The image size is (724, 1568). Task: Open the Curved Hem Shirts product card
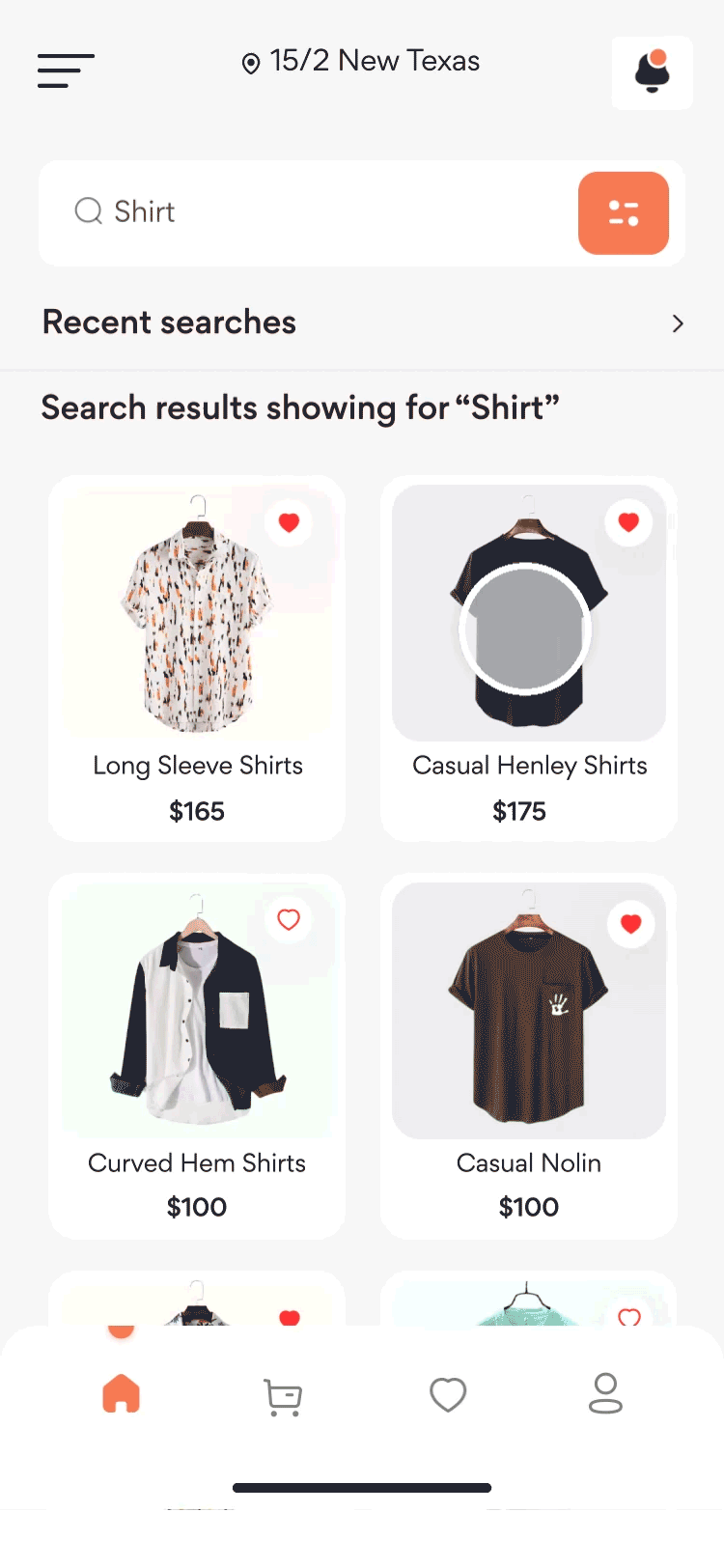(197, 1056)
